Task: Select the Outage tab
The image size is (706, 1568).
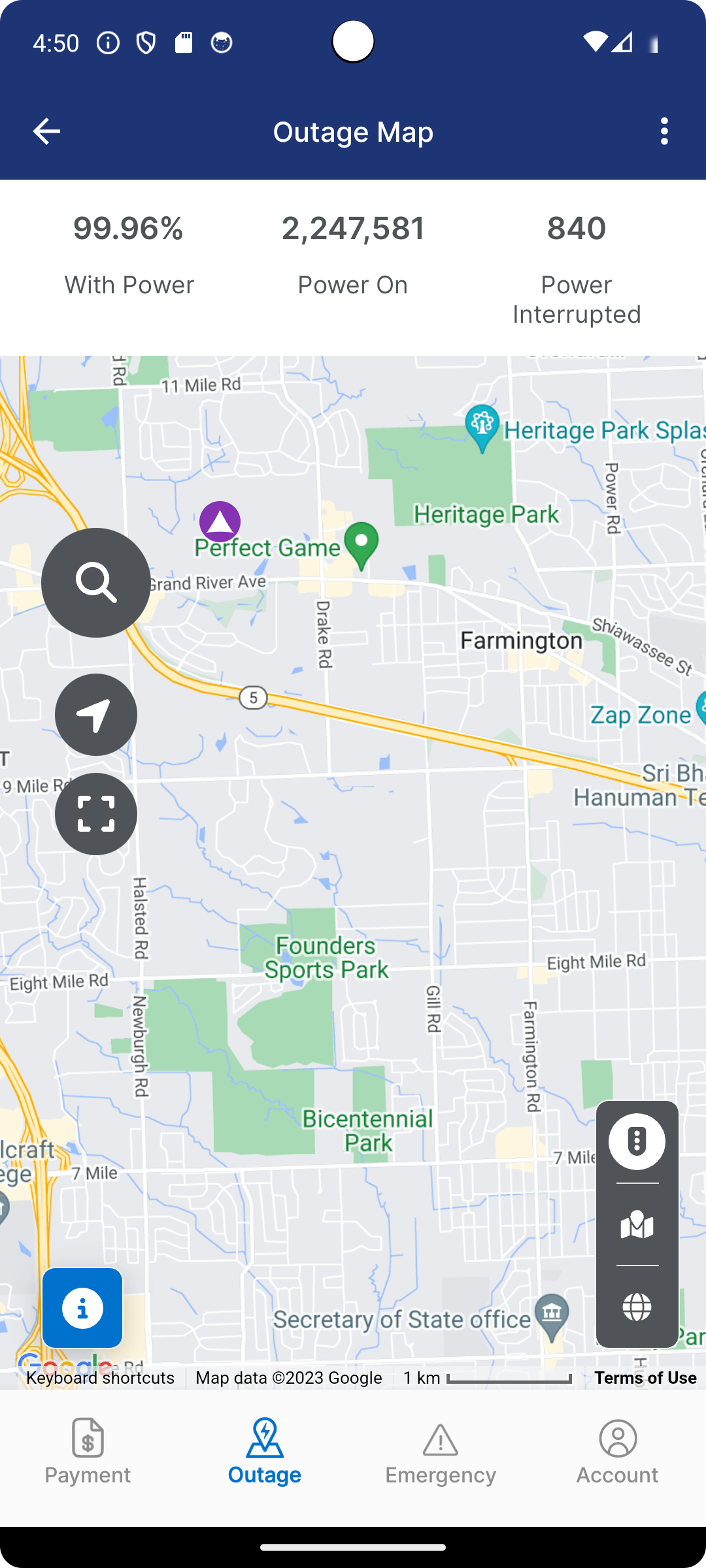Action: [x=264, y=1452]
